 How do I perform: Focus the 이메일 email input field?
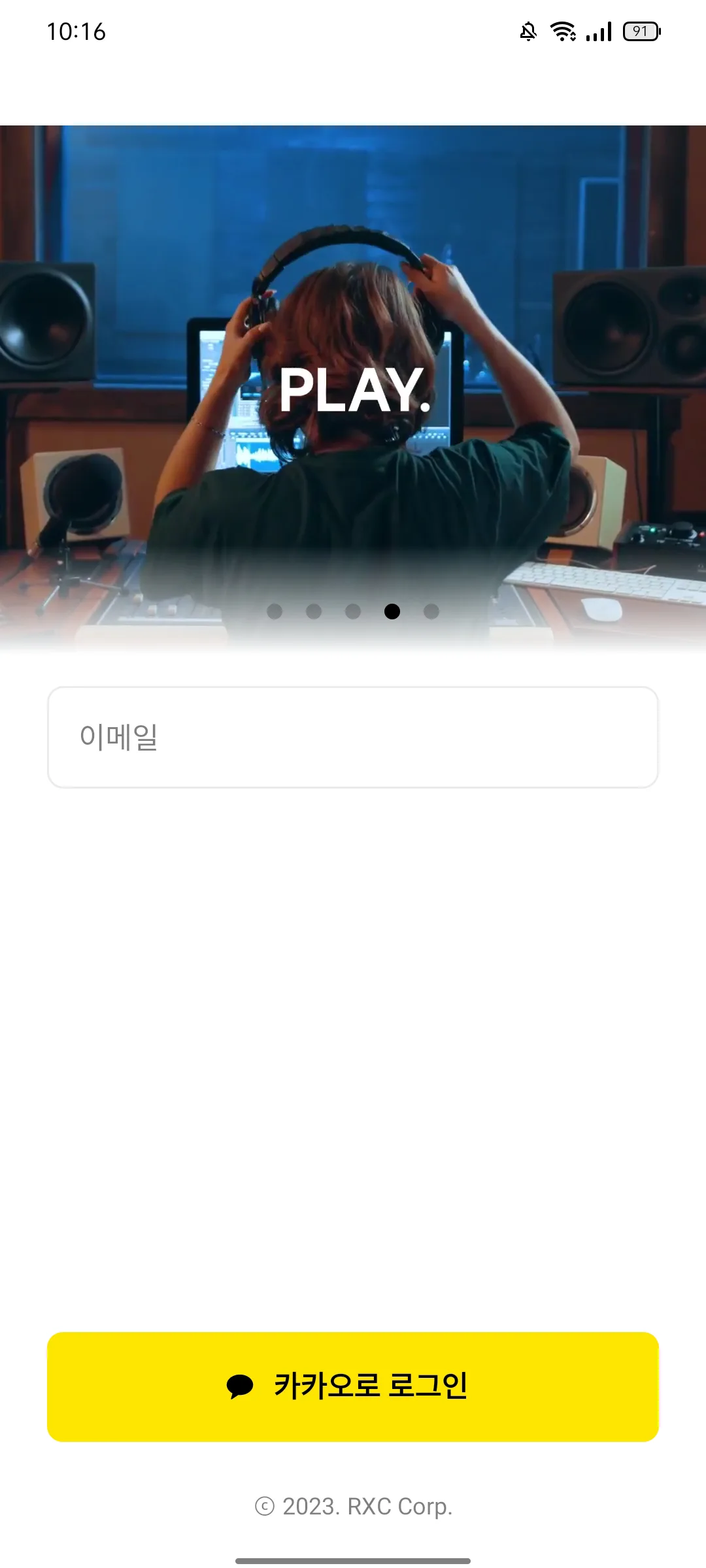coord(353,737)
